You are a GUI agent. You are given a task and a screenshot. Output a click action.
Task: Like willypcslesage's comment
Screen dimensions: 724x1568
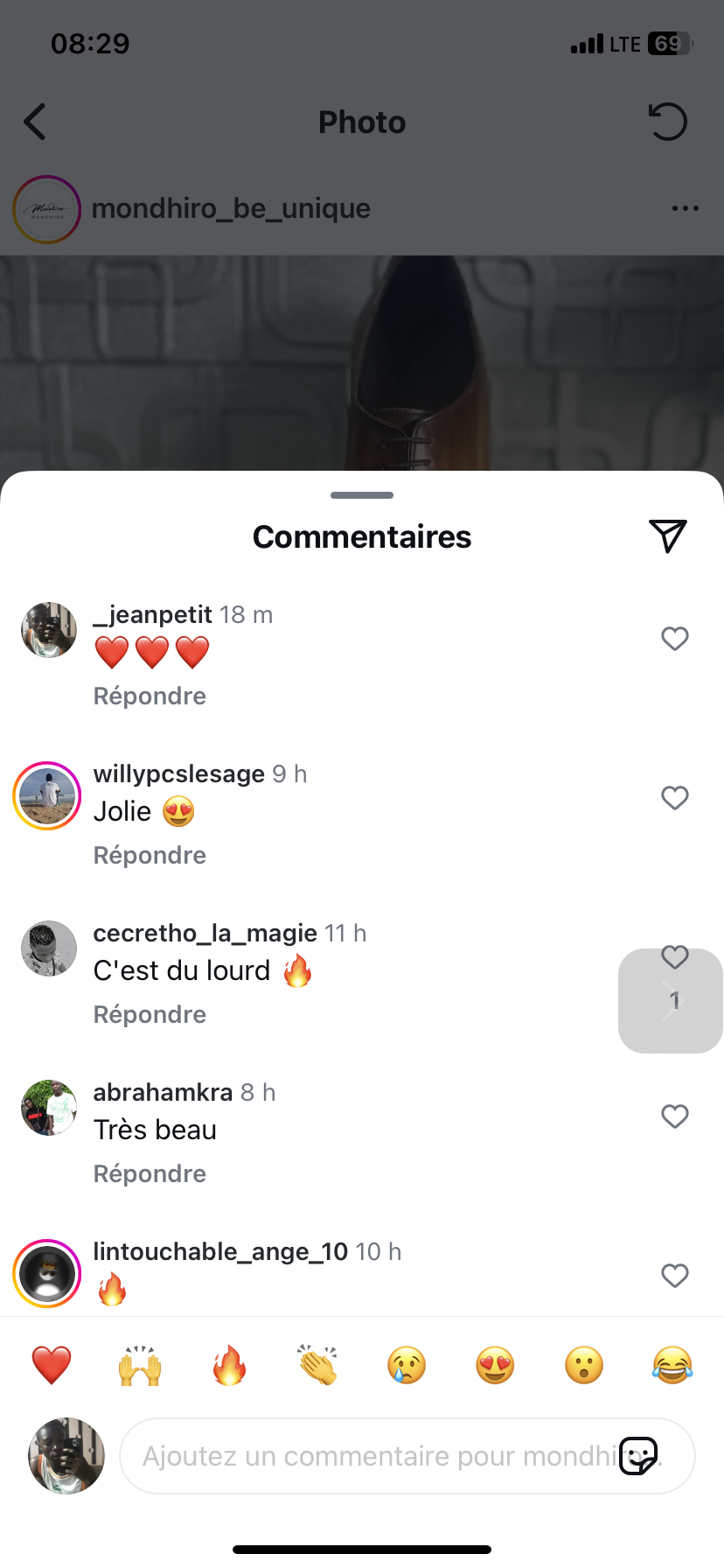pyautogui.click(x=674, y=798)
